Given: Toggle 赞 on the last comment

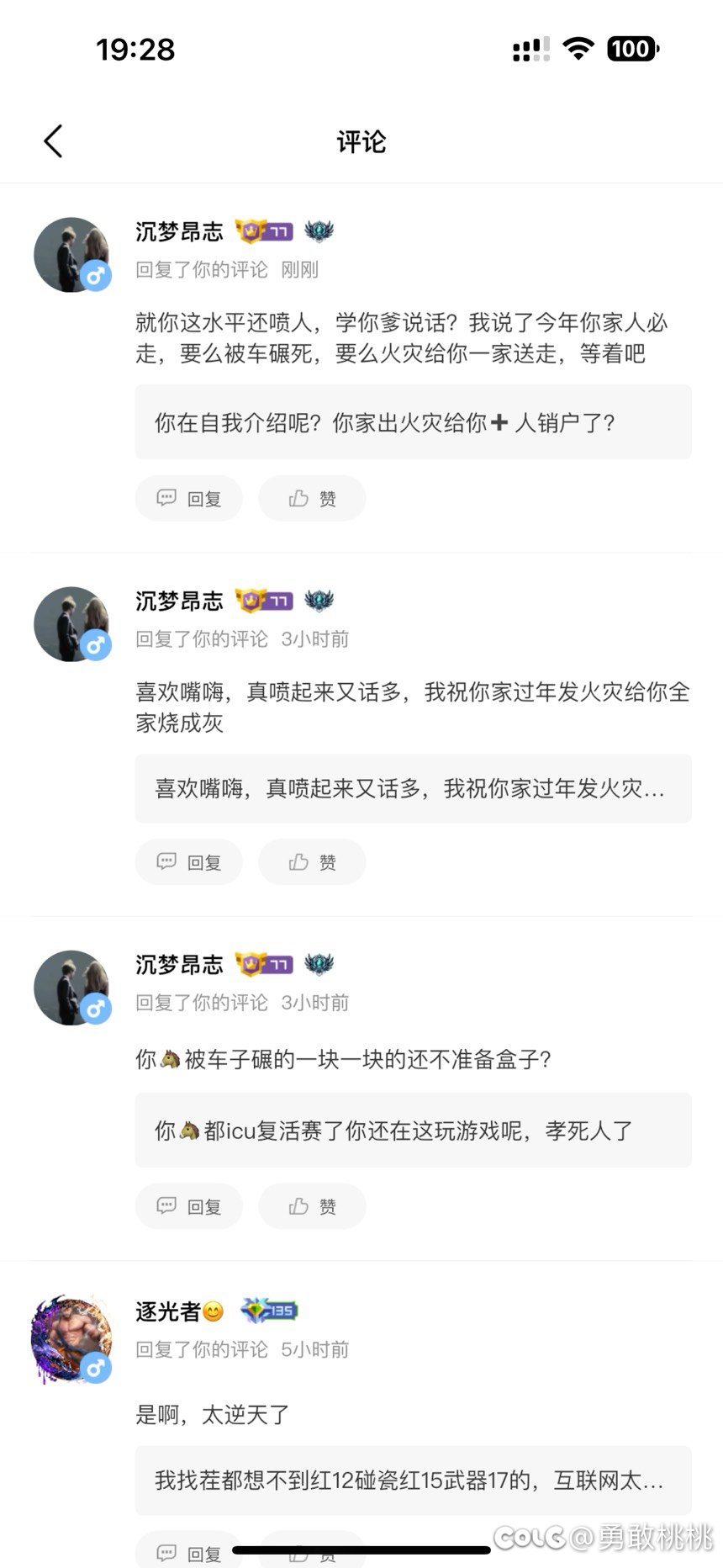Looking at the screenshot, I should [x=312, y=1553].
